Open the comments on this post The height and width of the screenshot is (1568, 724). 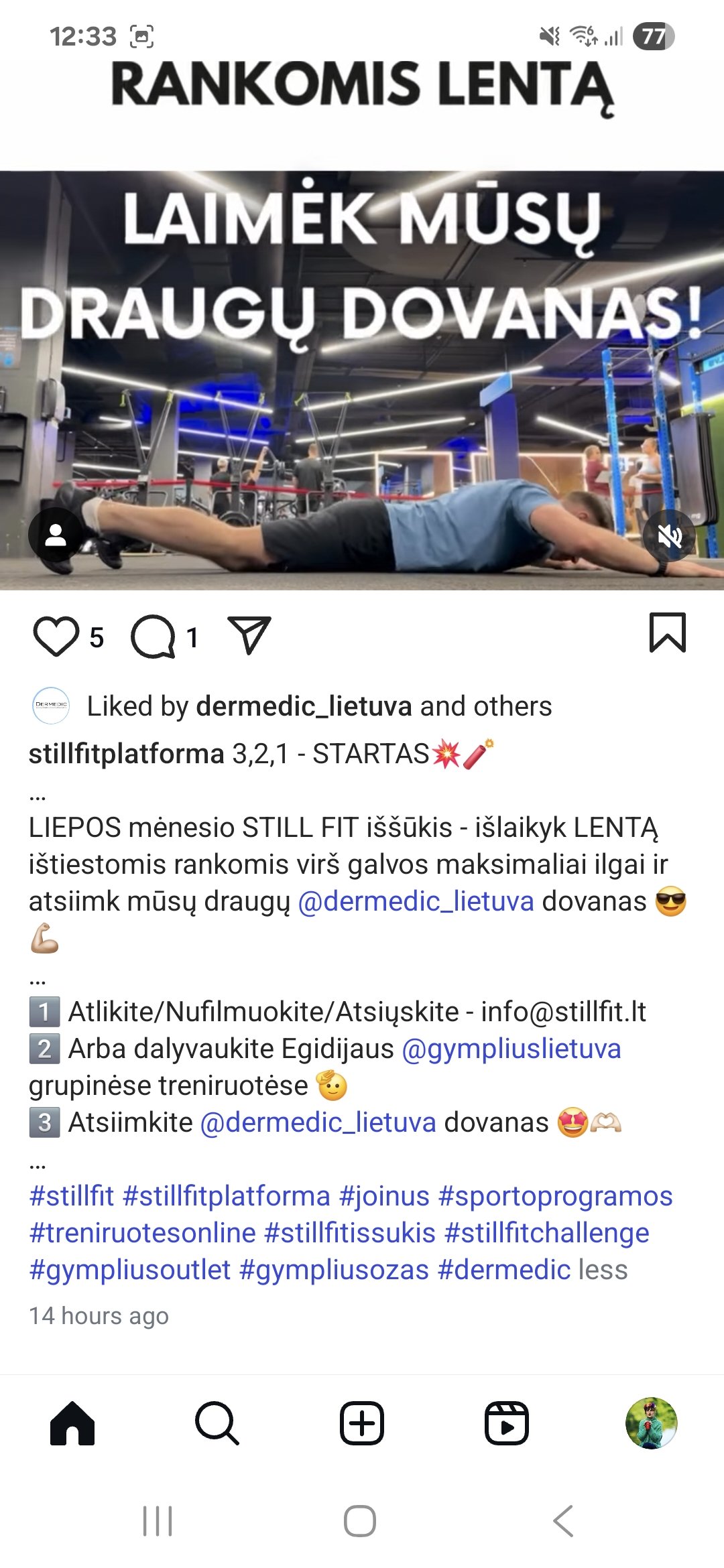[154, 637]
